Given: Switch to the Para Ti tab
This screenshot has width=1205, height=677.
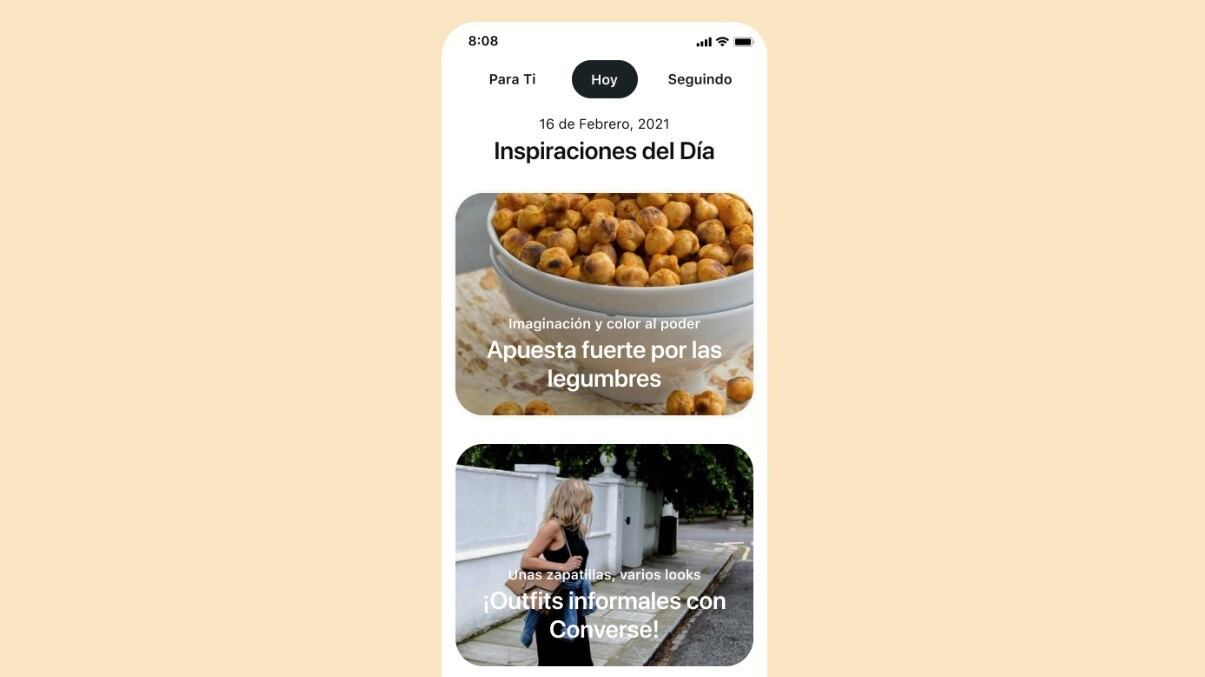Looking at the screenshot, I should (x=512, y=79).
